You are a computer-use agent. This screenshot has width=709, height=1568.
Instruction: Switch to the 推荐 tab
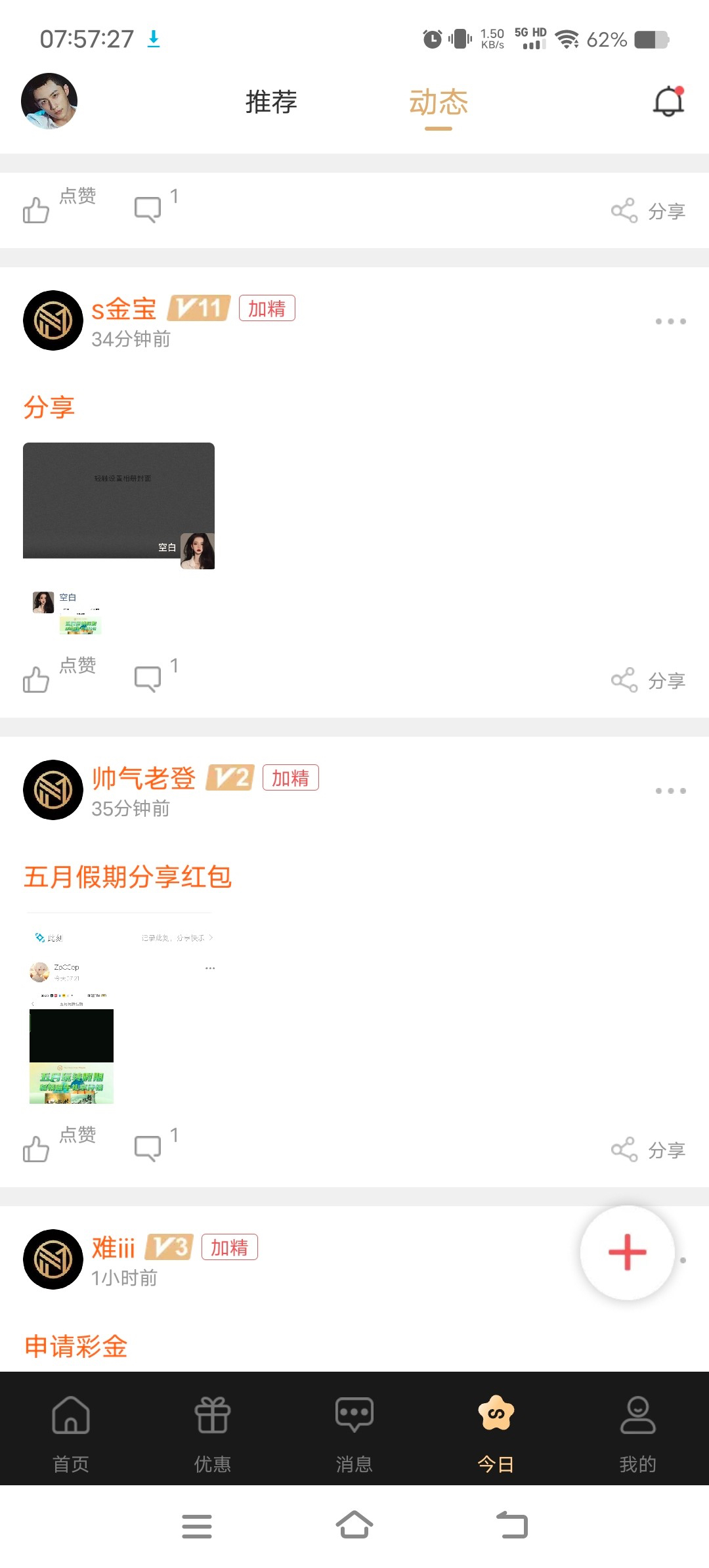click(271, 102)
